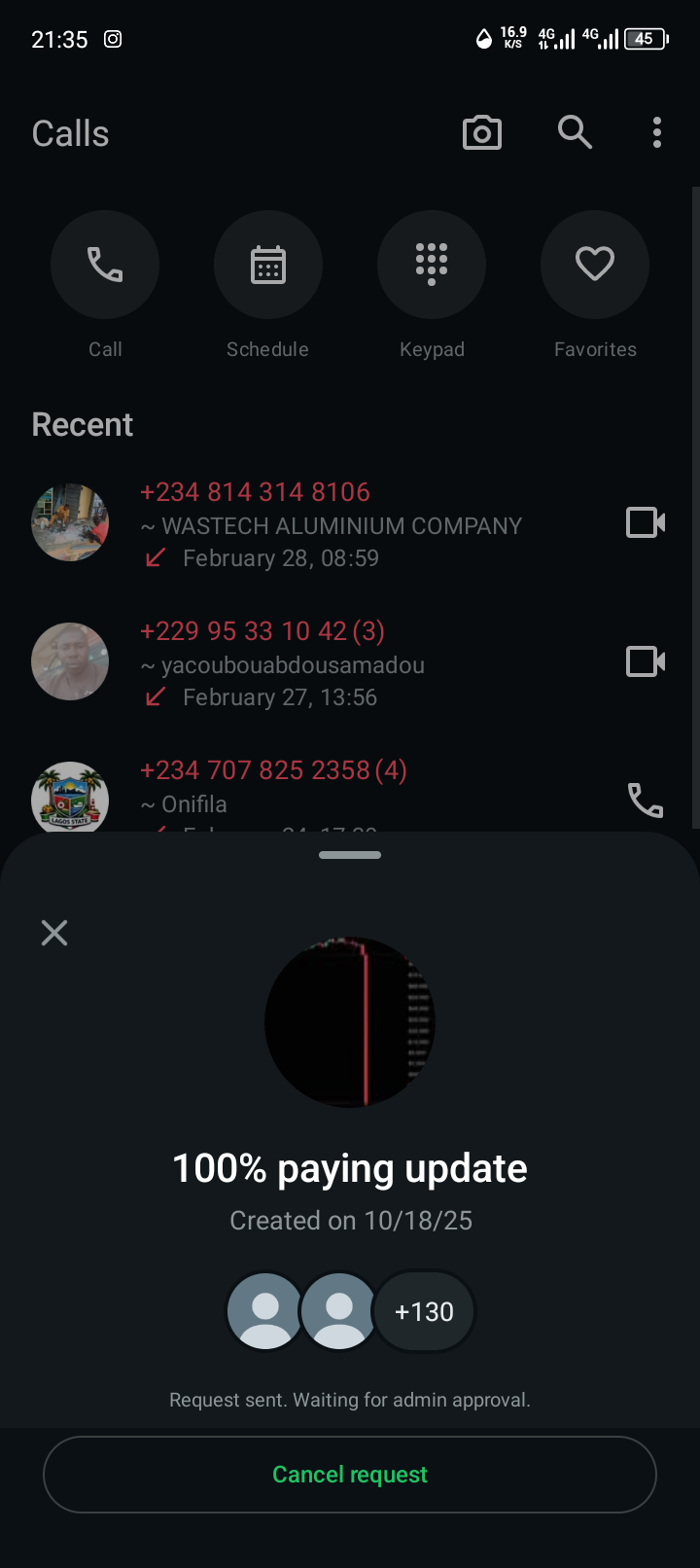Open call entry for WASTECH ALUMINIUM COMPANY
This screenshot has height=1568, width=700.
[331, 524]
